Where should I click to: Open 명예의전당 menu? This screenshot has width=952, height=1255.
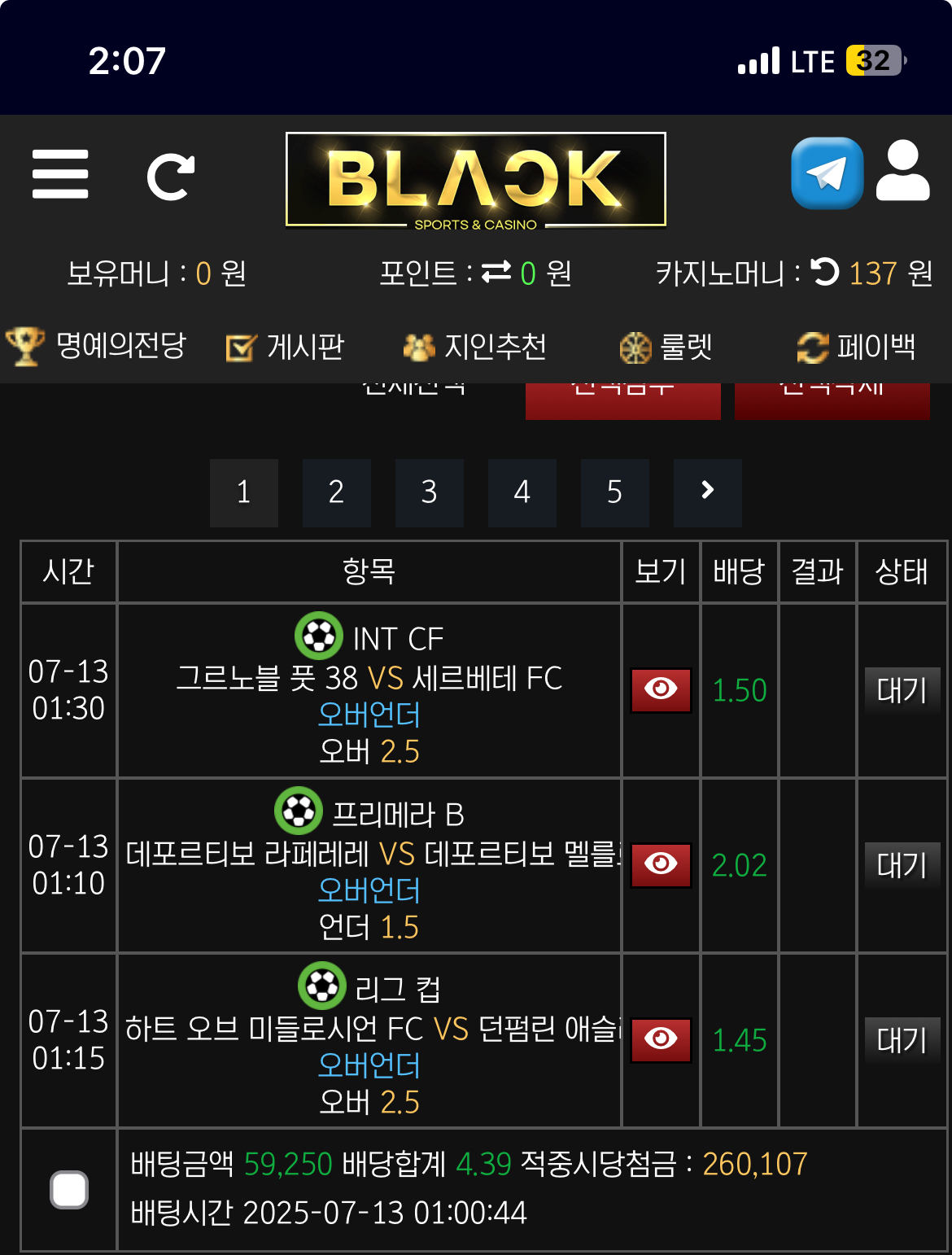[96, 347]
